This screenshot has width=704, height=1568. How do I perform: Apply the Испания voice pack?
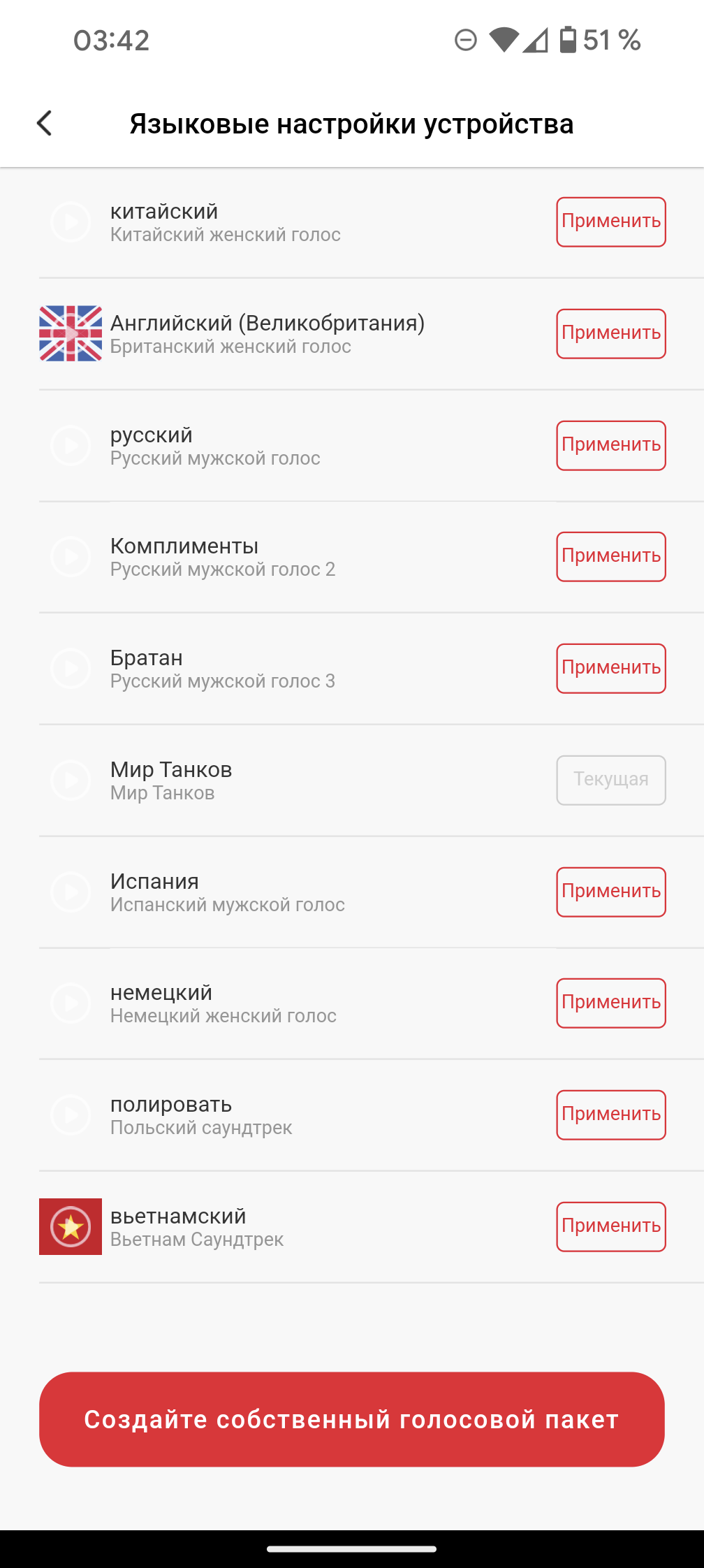pyautogui.click(x=610, y=892)
